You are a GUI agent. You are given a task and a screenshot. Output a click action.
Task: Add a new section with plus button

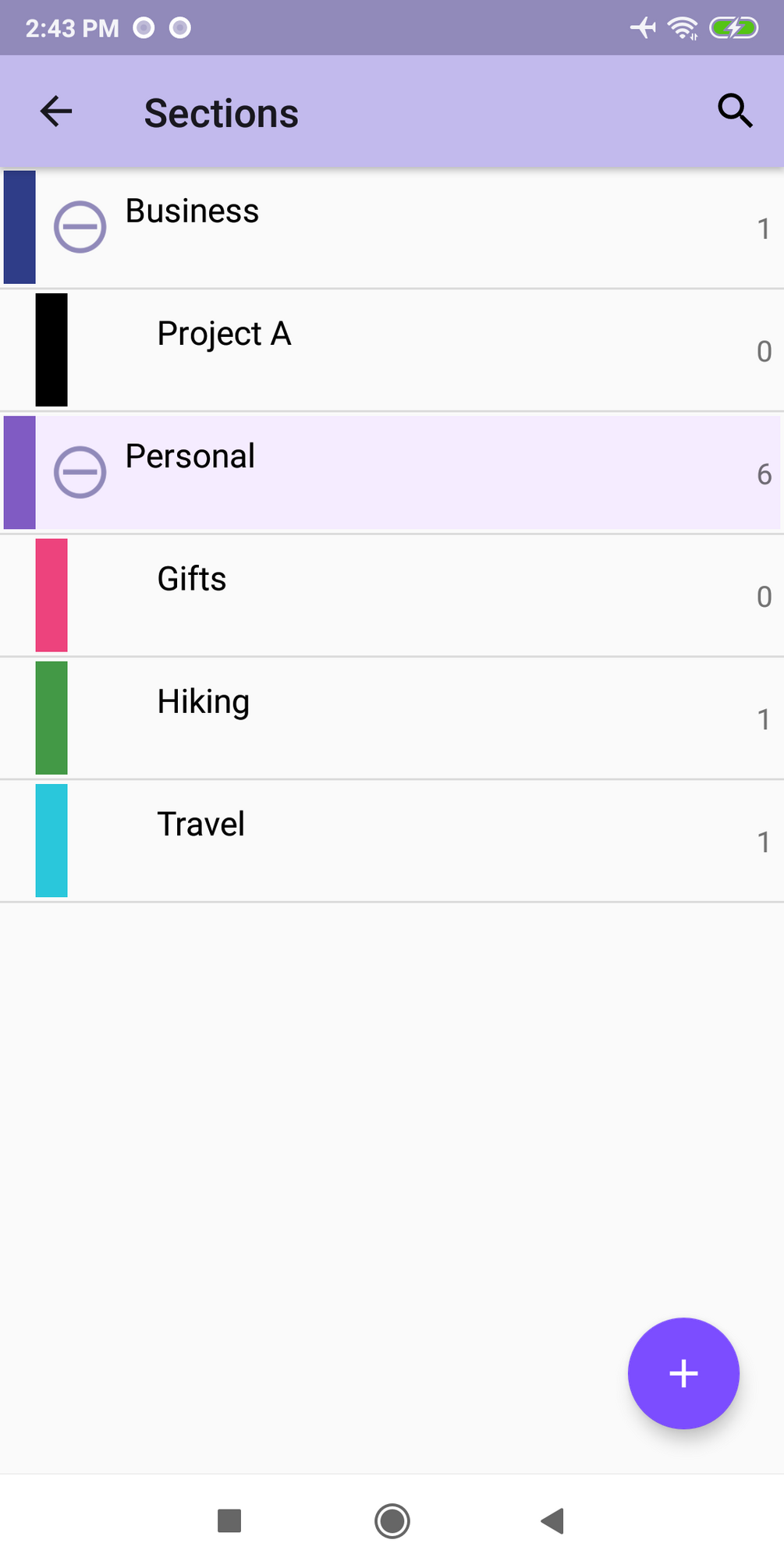683,1373
